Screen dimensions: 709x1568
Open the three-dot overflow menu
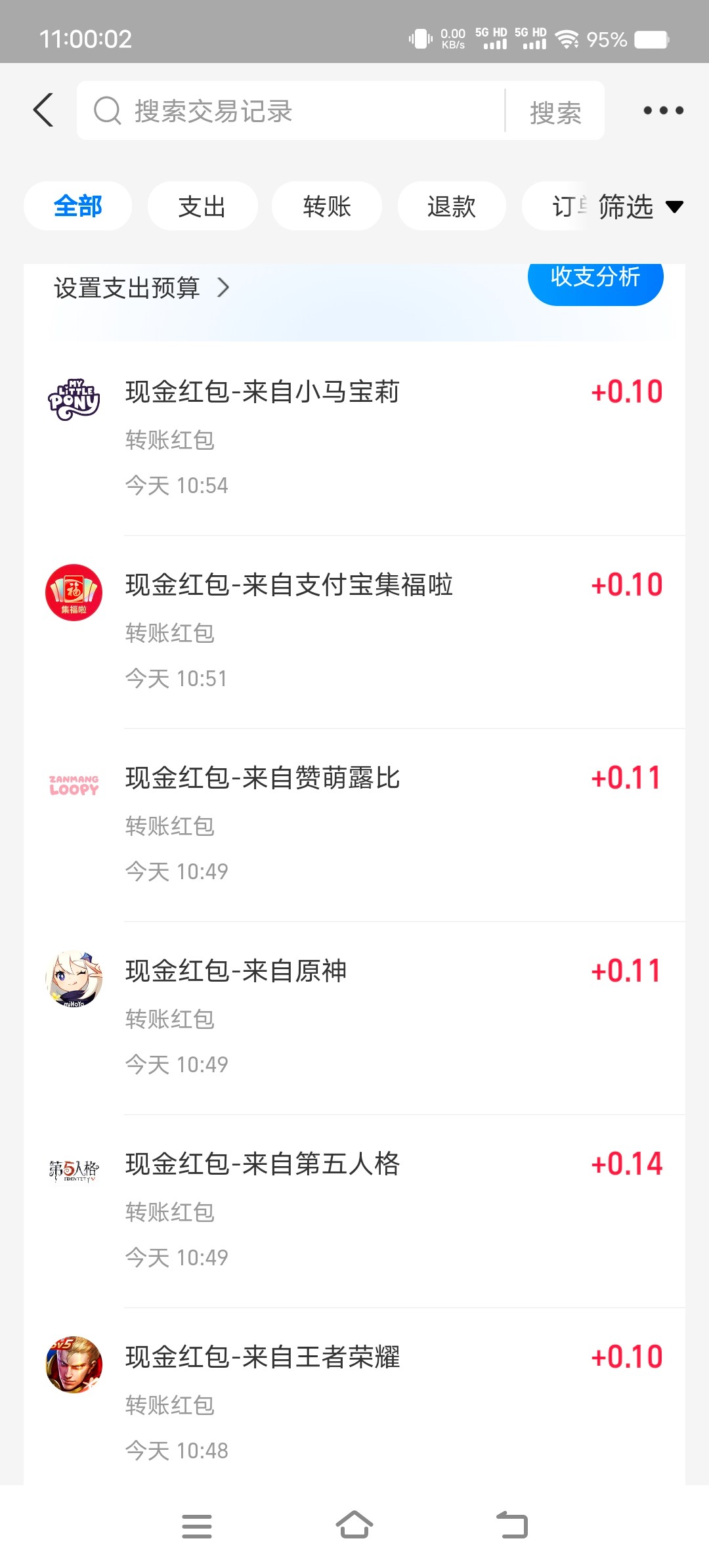point(663,110)
